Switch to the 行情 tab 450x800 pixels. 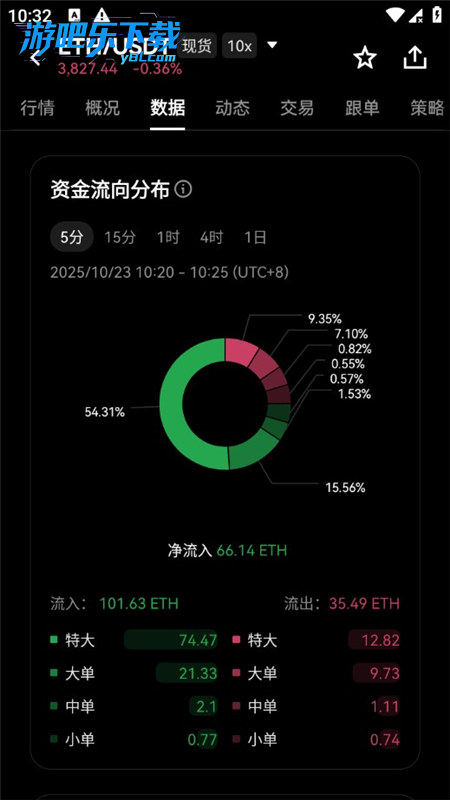click(37, 108)
